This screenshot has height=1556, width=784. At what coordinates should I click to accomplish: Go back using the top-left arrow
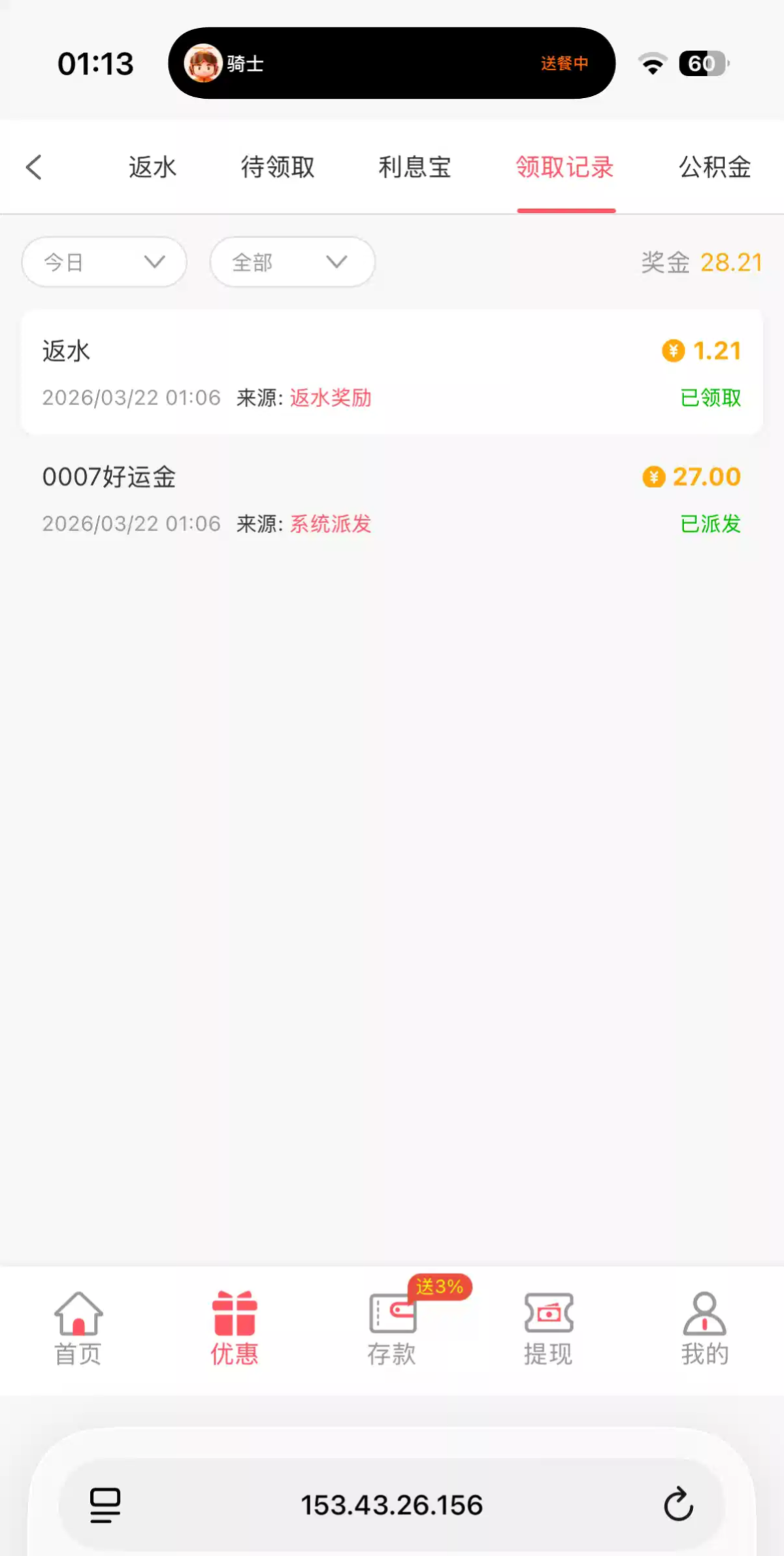[34, 167]
